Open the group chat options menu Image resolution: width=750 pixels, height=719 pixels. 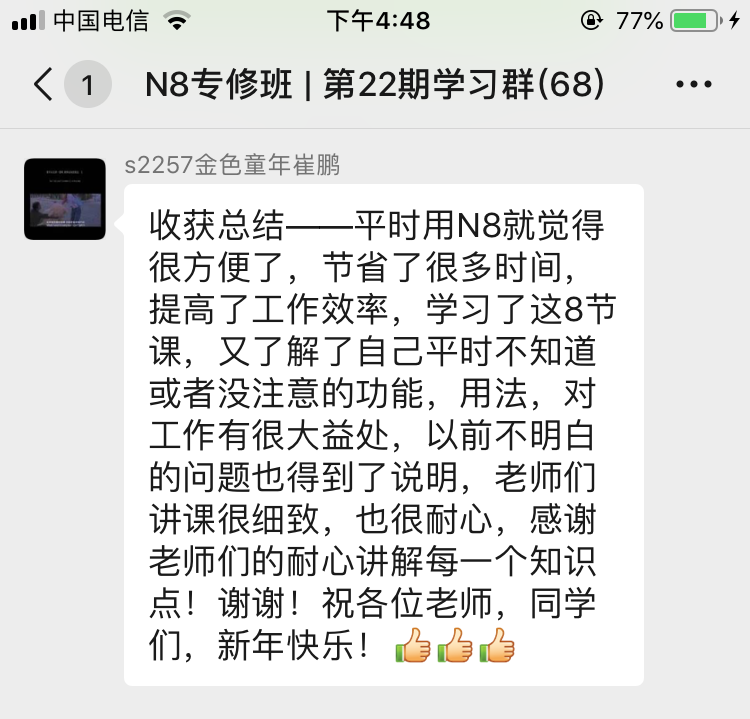(x=693, y=86)
